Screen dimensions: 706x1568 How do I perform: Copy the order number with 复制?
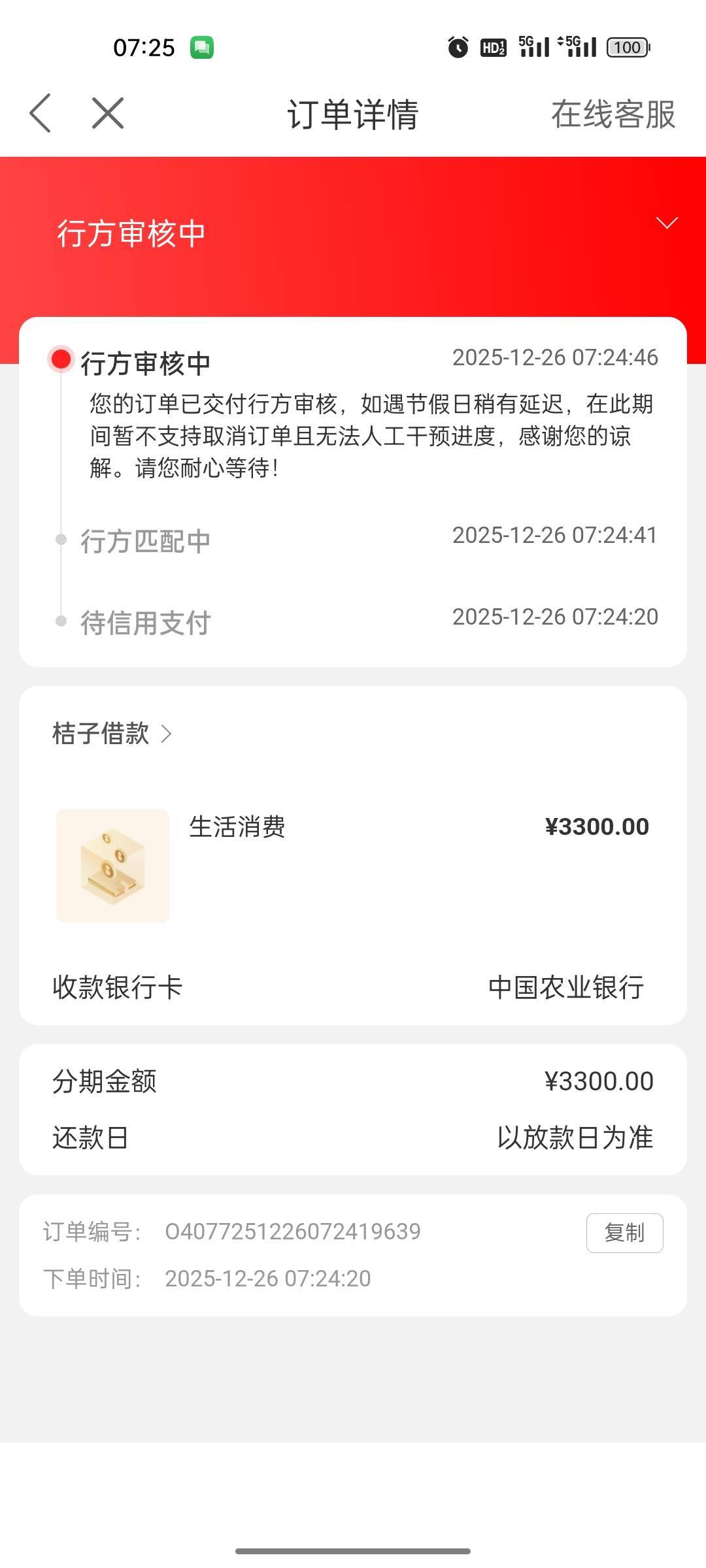tap(624, 1233)
